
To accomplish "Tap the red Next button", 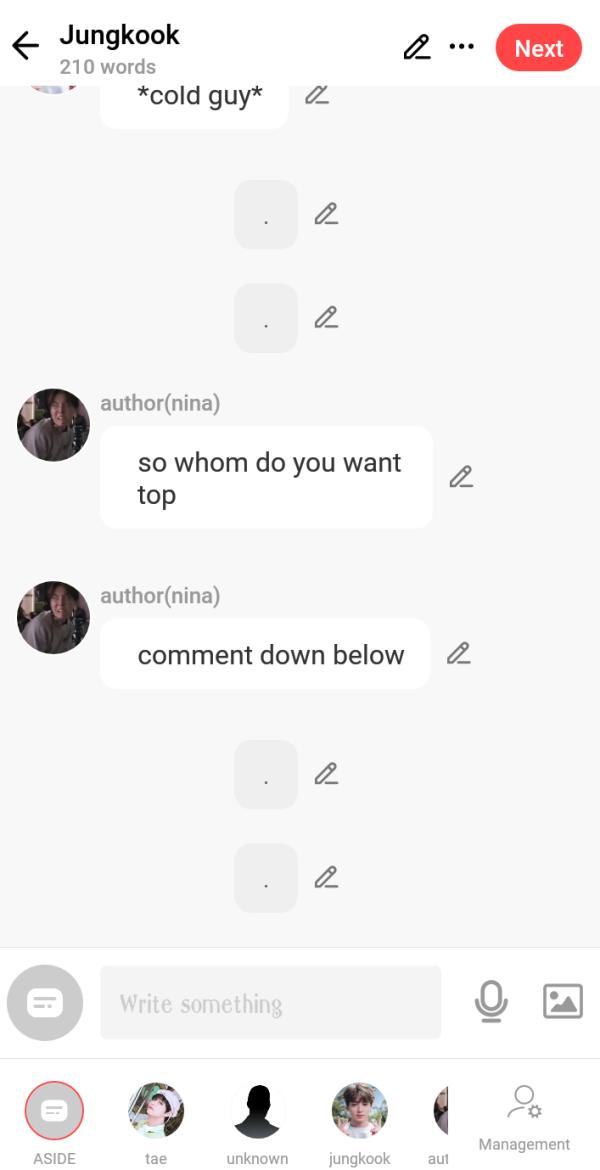I will [538, 48].
